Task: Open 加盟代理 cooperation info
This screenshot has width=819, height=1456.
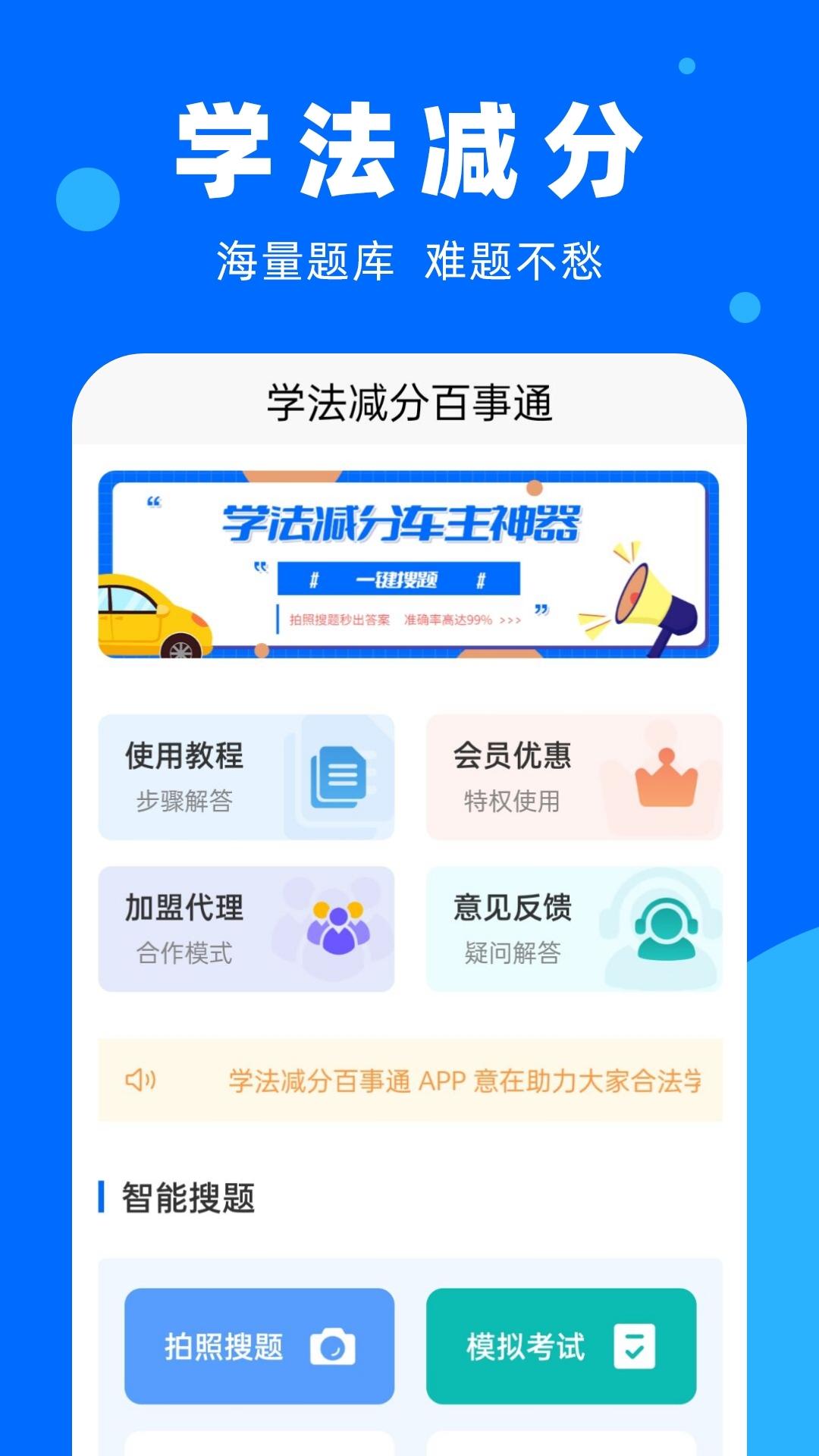Action: (246, 927)
